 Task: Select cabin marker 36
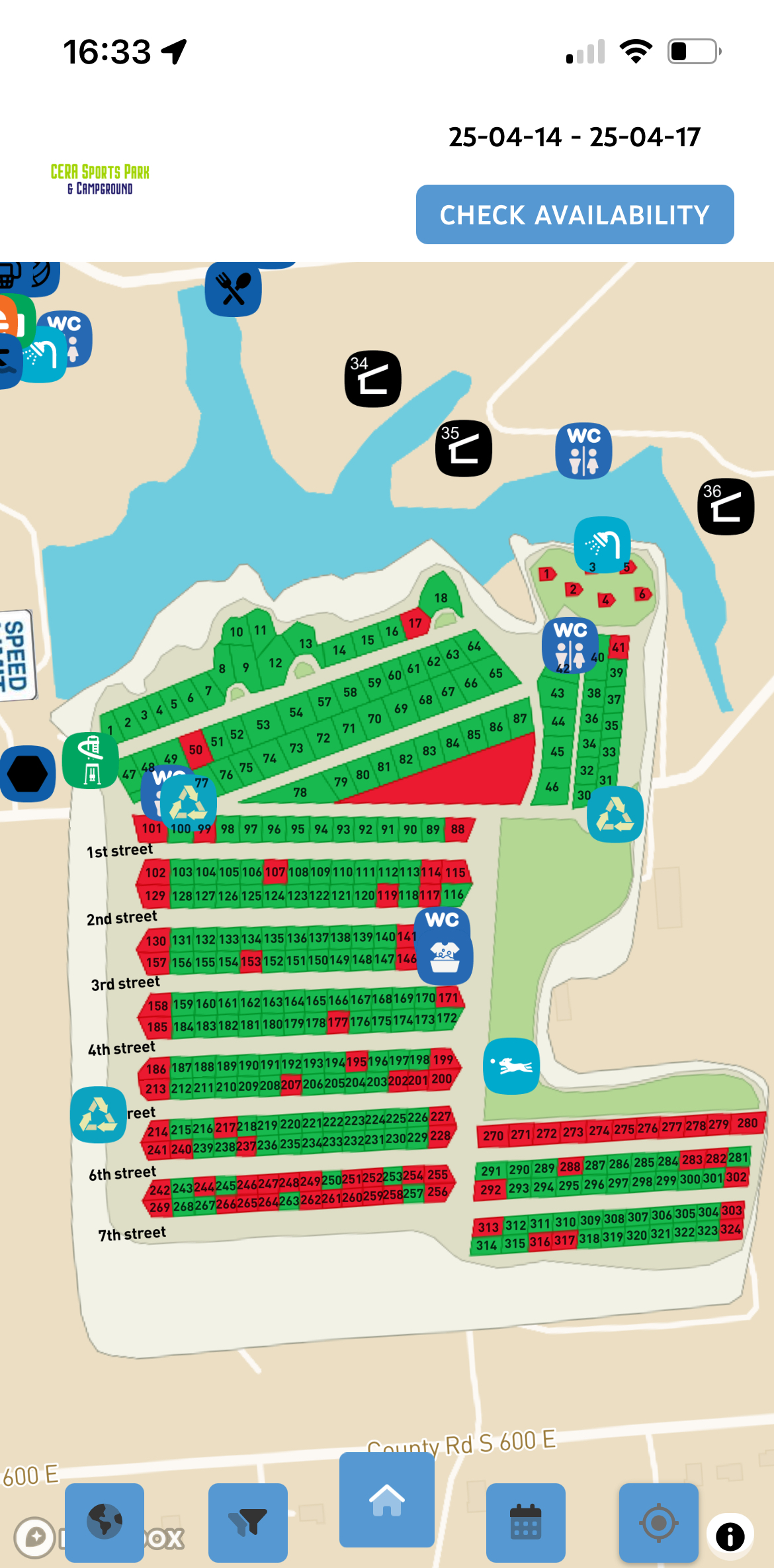pos(726,506)
